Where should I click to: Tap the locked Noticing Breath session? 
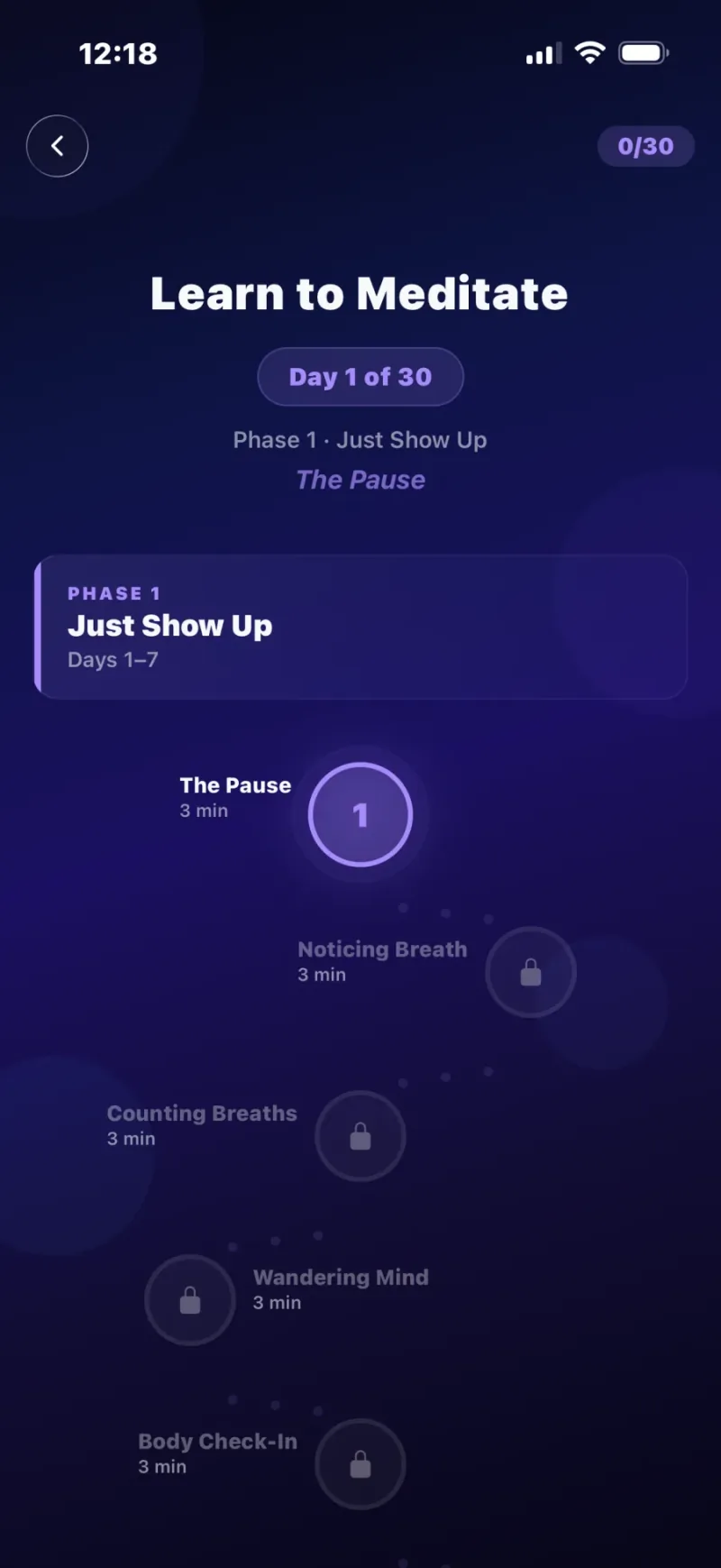pyautogui.click(x=531, y=972)
